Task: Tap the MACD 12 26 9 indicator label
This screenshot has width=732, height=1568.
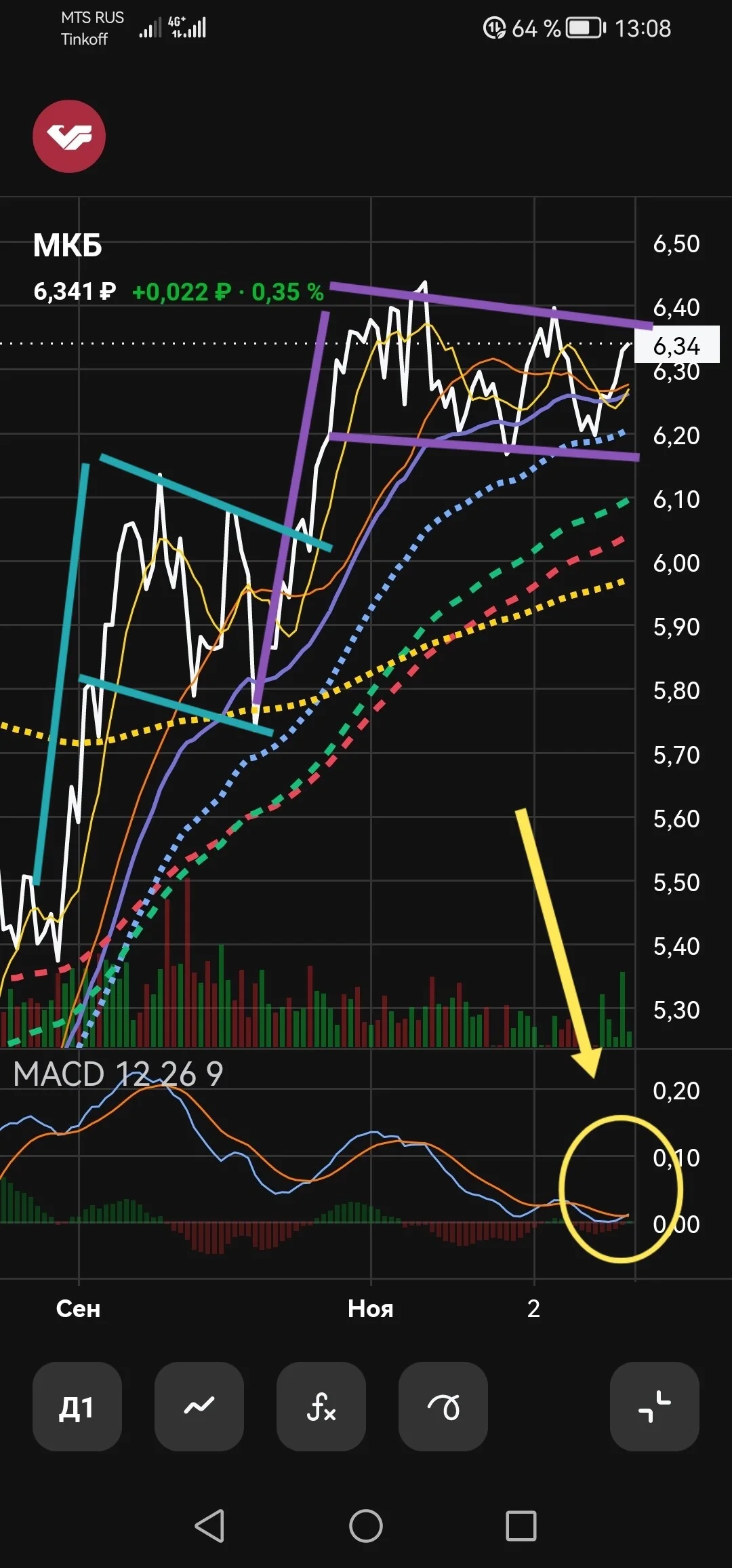Action: [x=118, y=1074]
